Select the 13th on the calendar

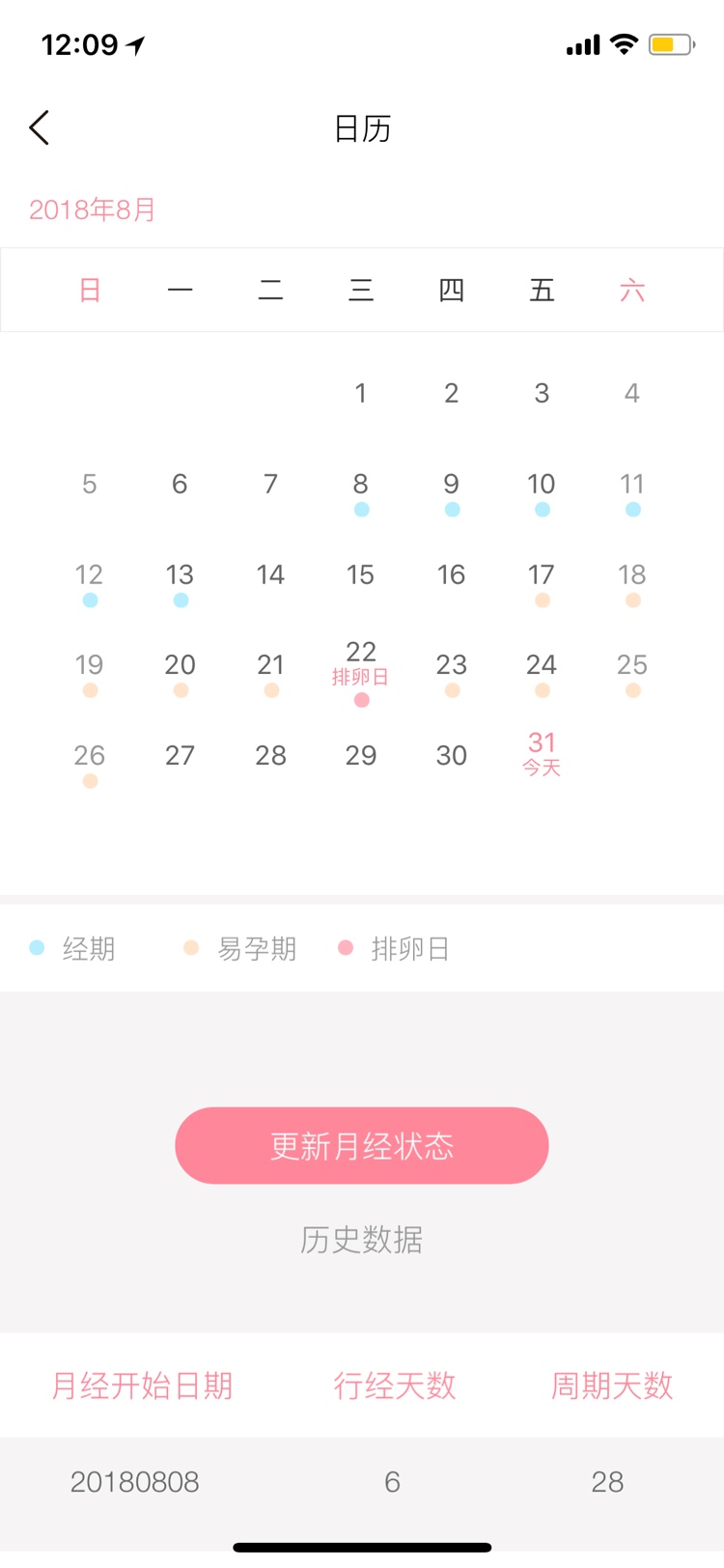pyautogui.click(x=181, y=576)
